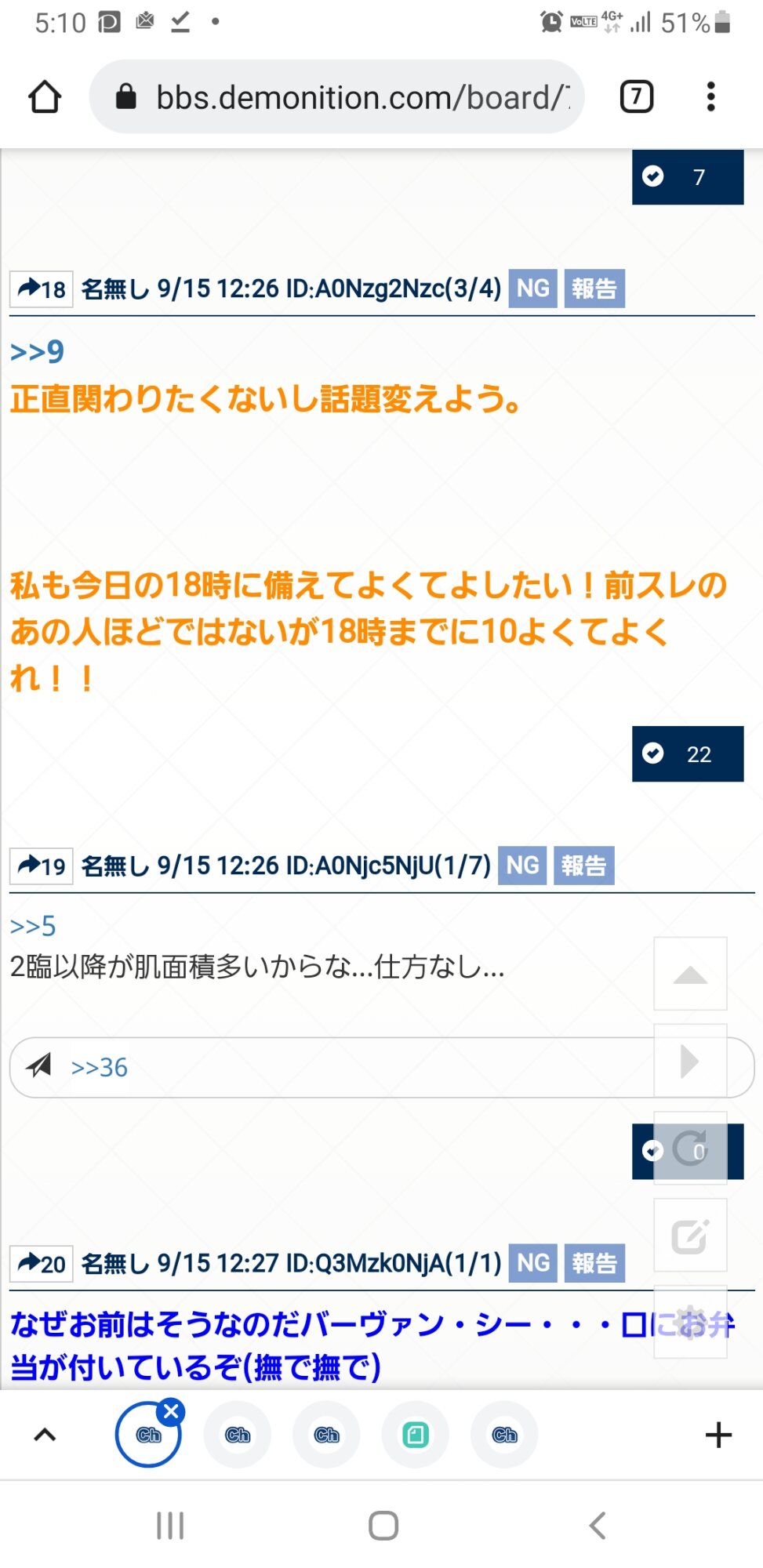The image size is (763, 1568).
Task: Open the tab switcher showing 7 tabs
Action: pos(636,97)
